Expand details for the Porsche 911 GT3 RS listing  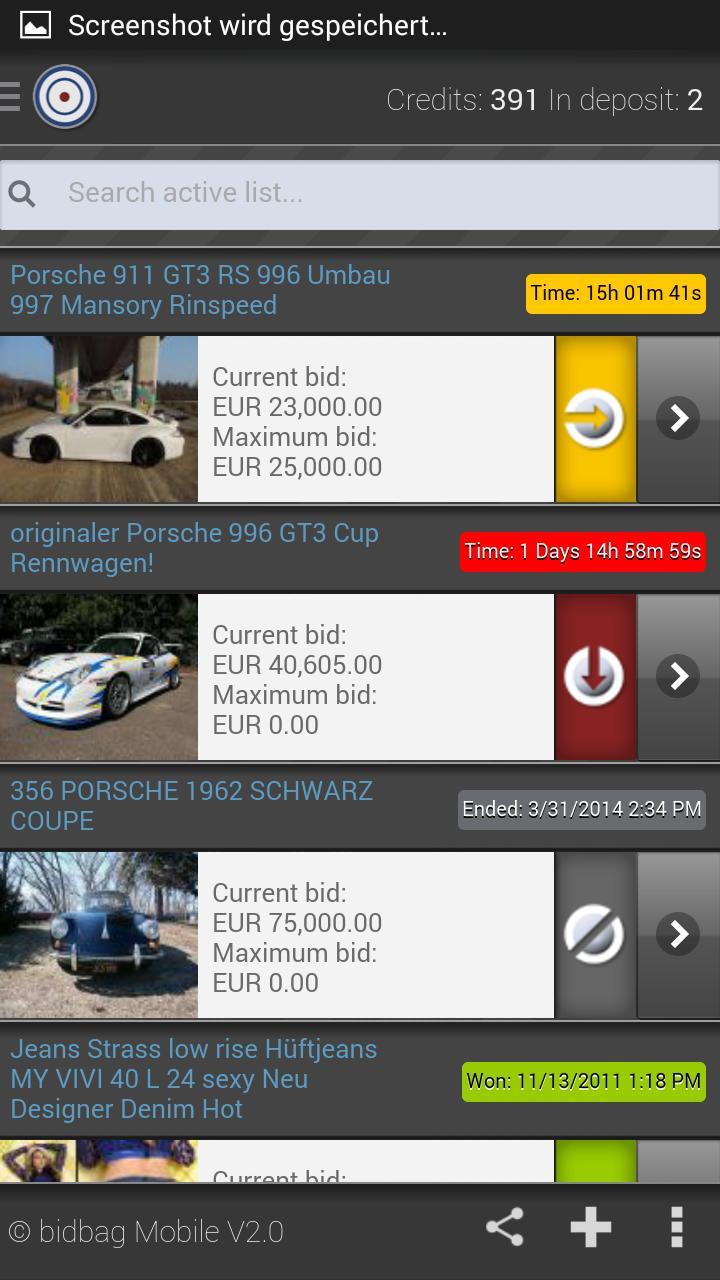(x=678, y=418)
